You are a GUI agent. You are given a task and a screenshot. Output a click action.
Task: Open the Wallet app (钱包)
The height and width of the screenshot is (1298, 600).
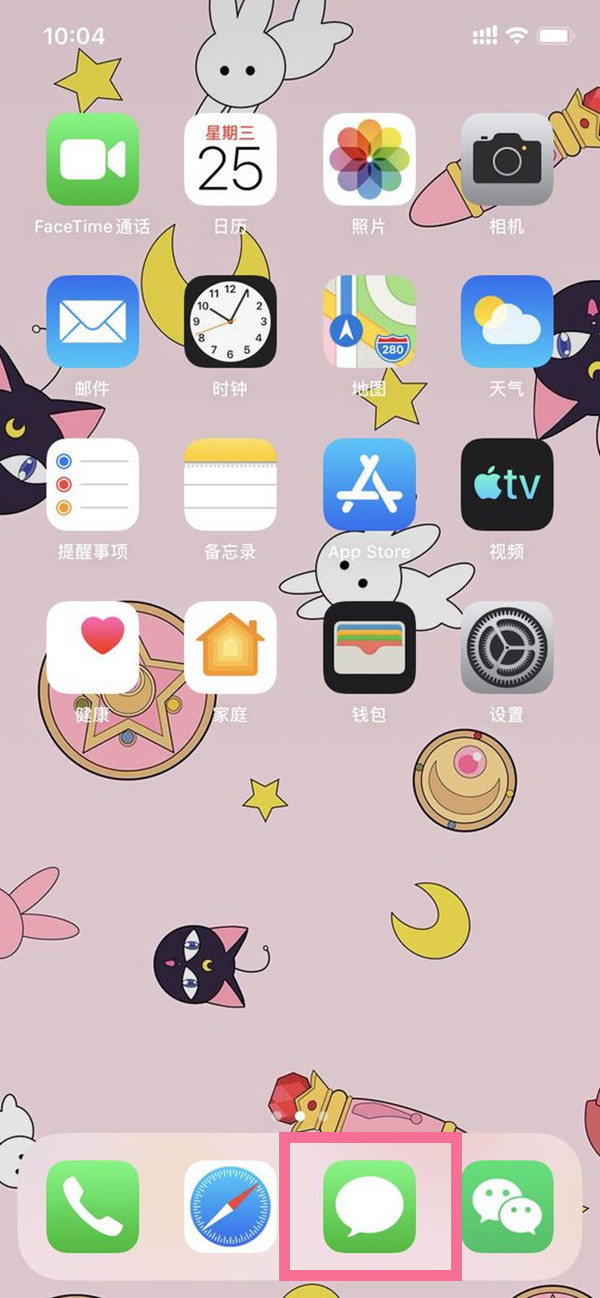(369, 648)
